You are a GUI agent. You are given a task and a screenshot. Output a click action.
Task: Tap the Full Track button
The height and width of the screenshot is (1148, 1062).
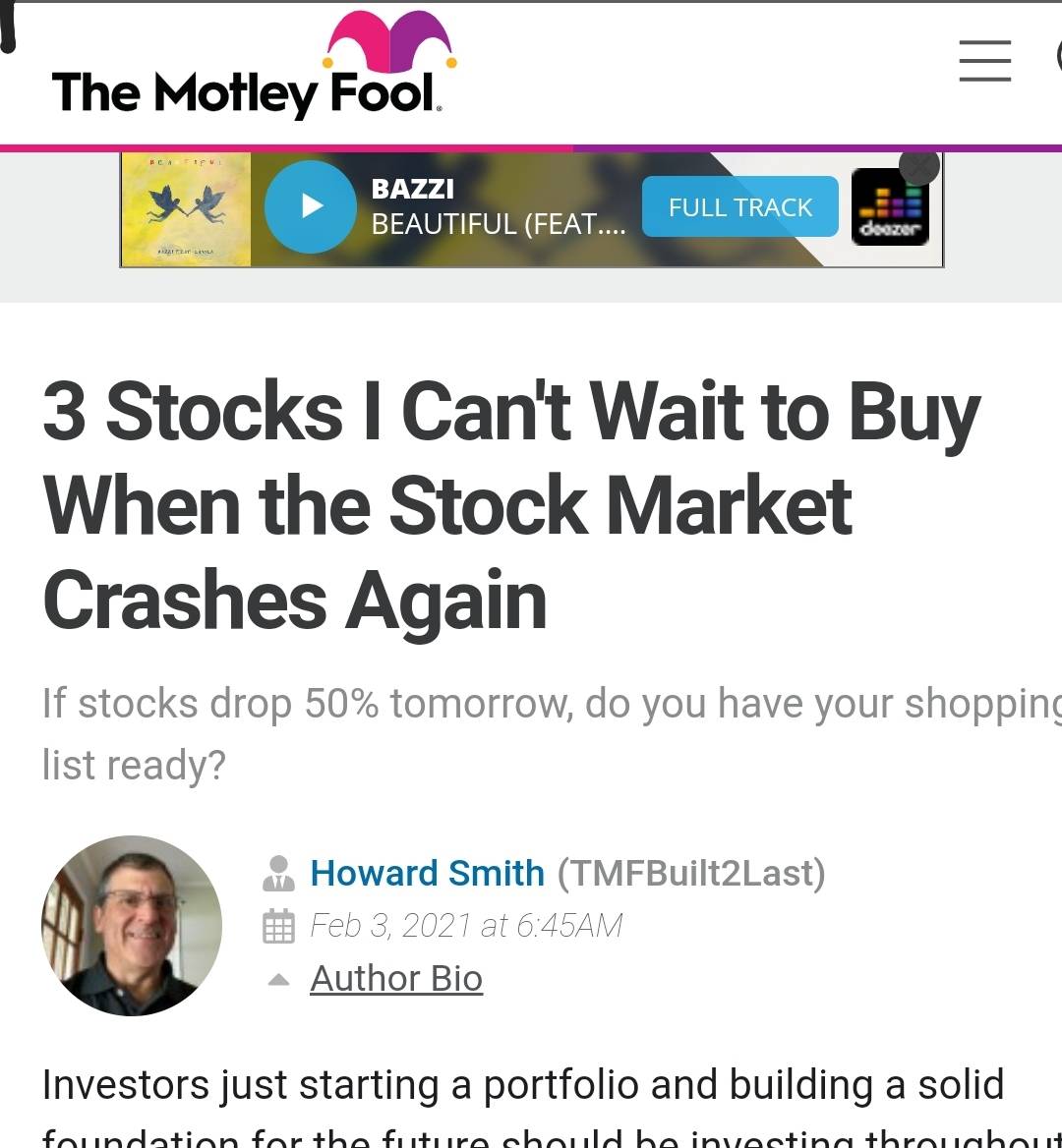point(739,207)
